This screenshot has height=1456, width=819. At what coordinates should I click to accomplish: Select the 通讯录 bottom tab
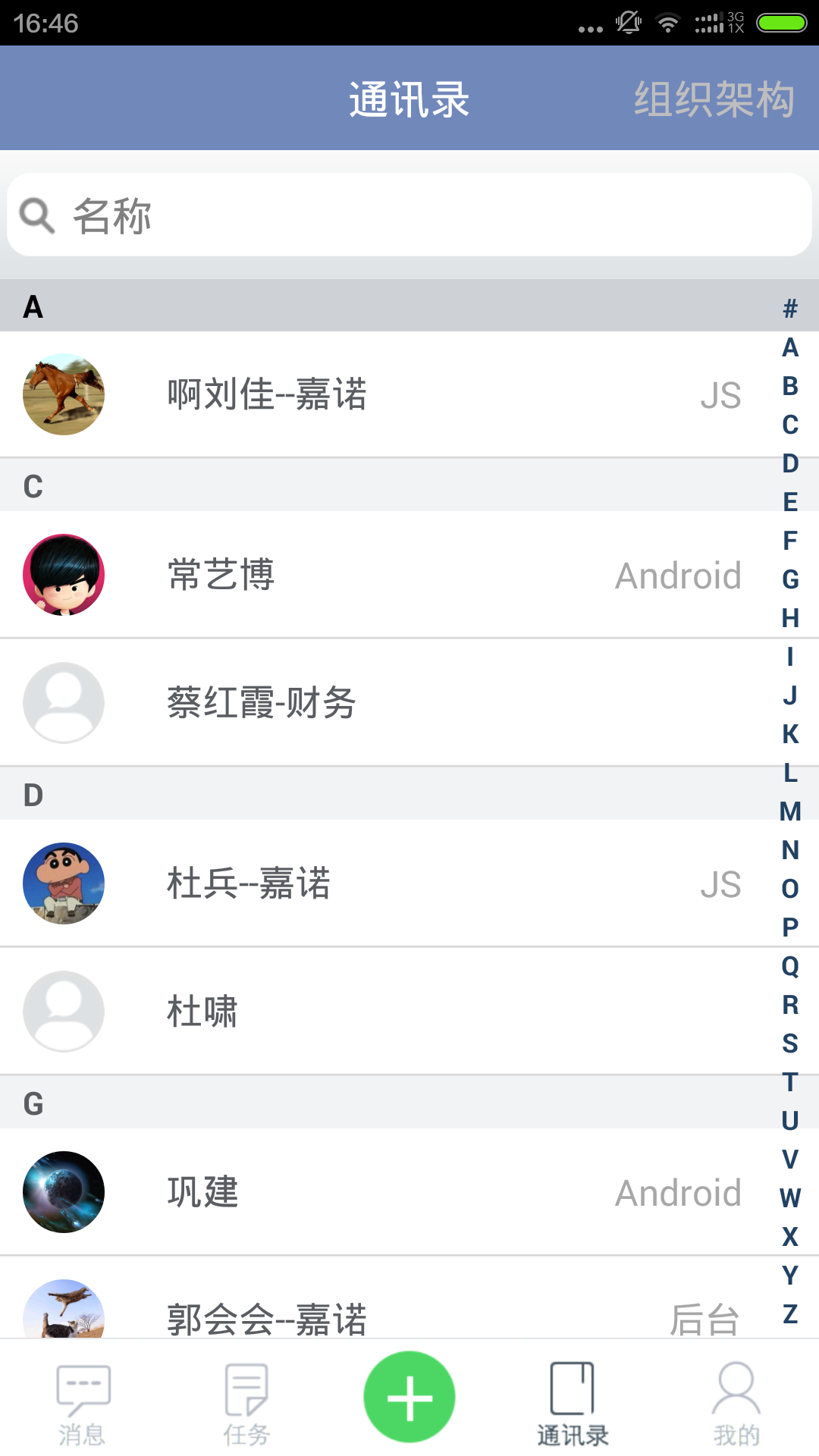tap(573, 1404)
